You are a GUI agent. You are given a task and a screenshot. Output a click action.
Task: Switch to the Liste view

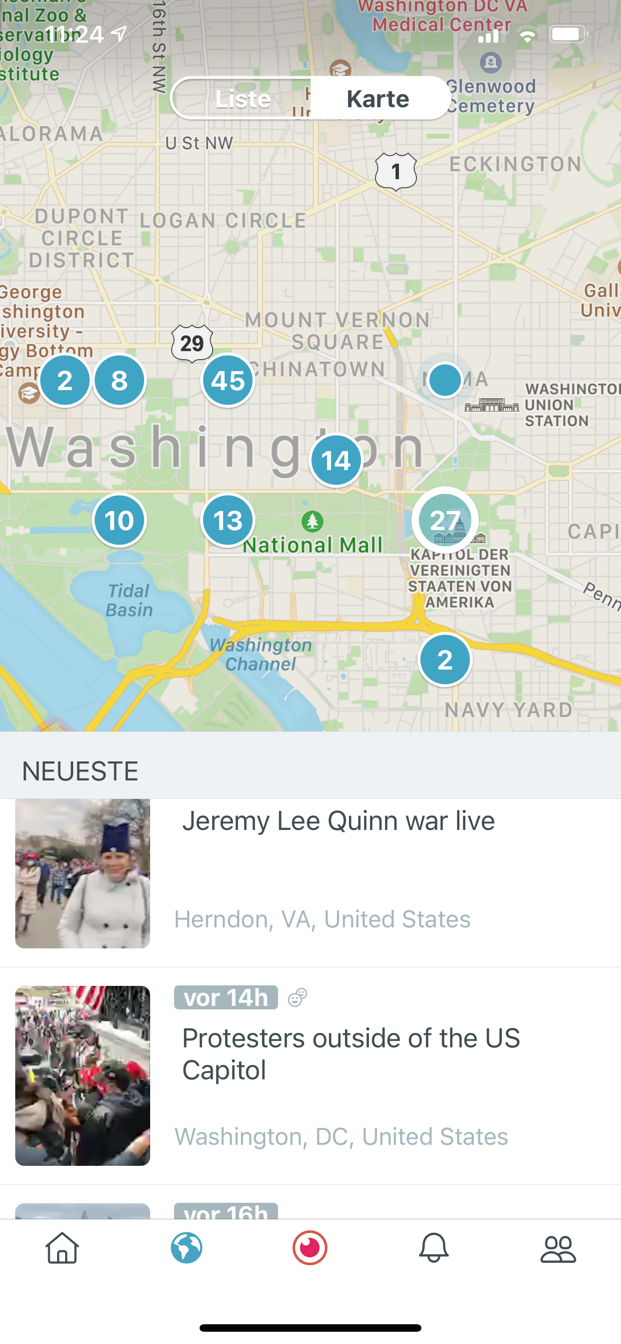pos(243,99)
